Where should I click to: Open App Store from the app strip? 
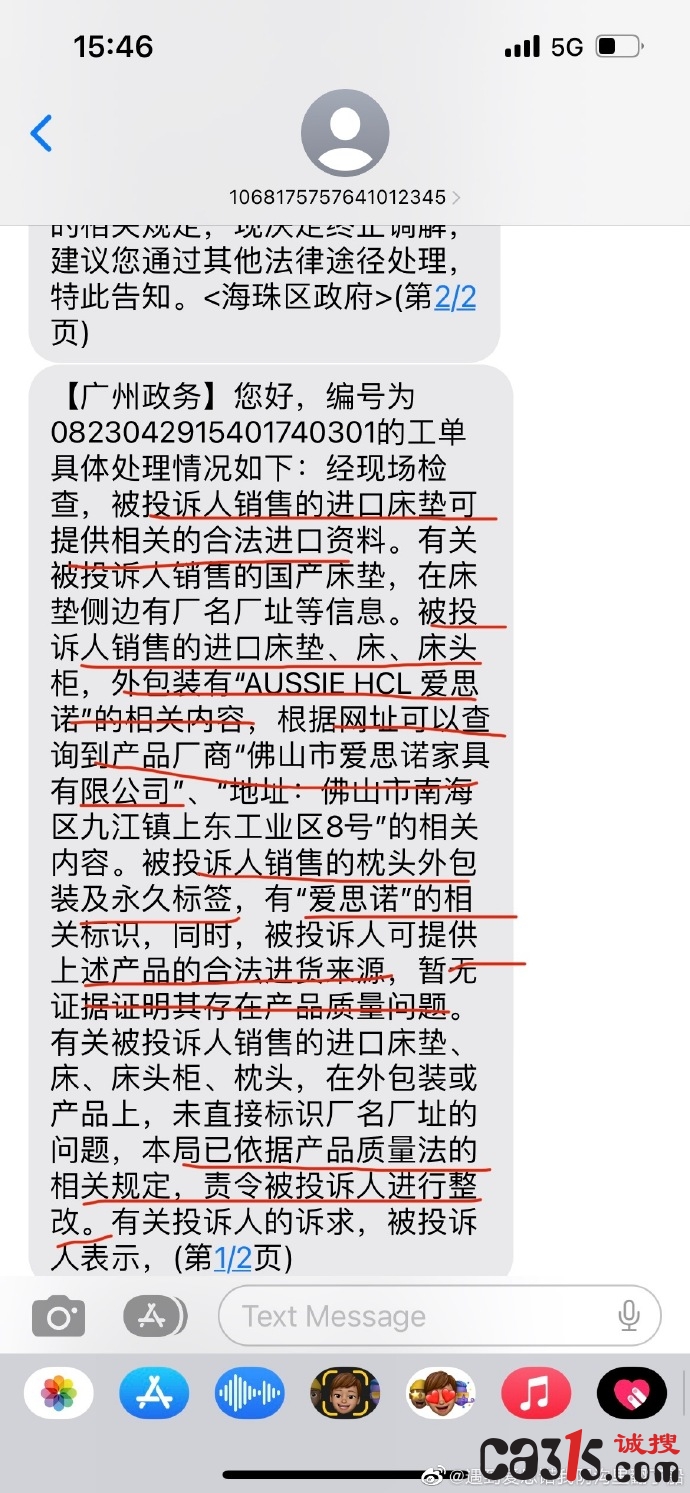coord(154,1393)
